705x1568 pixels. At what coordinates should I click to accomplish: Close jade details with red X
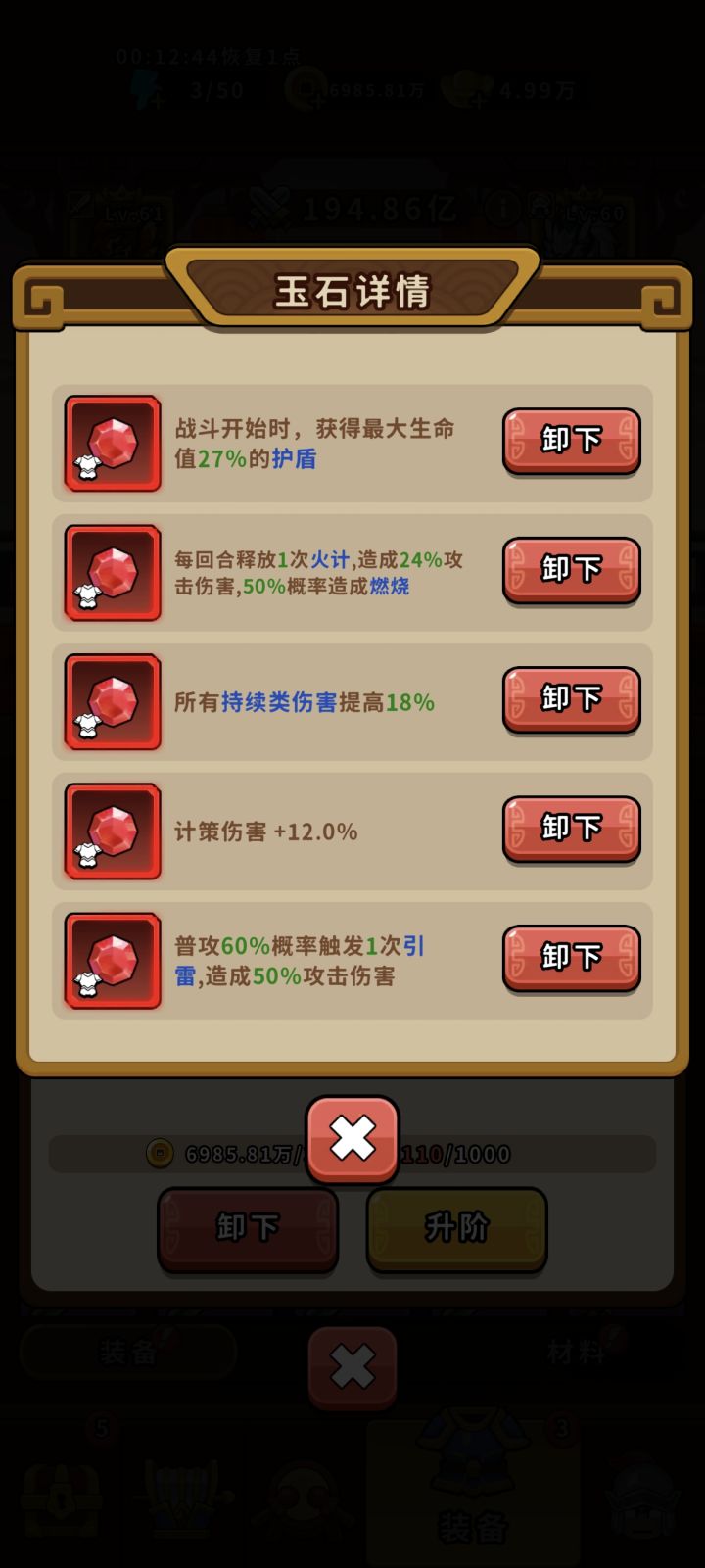tap(352, 1138)
